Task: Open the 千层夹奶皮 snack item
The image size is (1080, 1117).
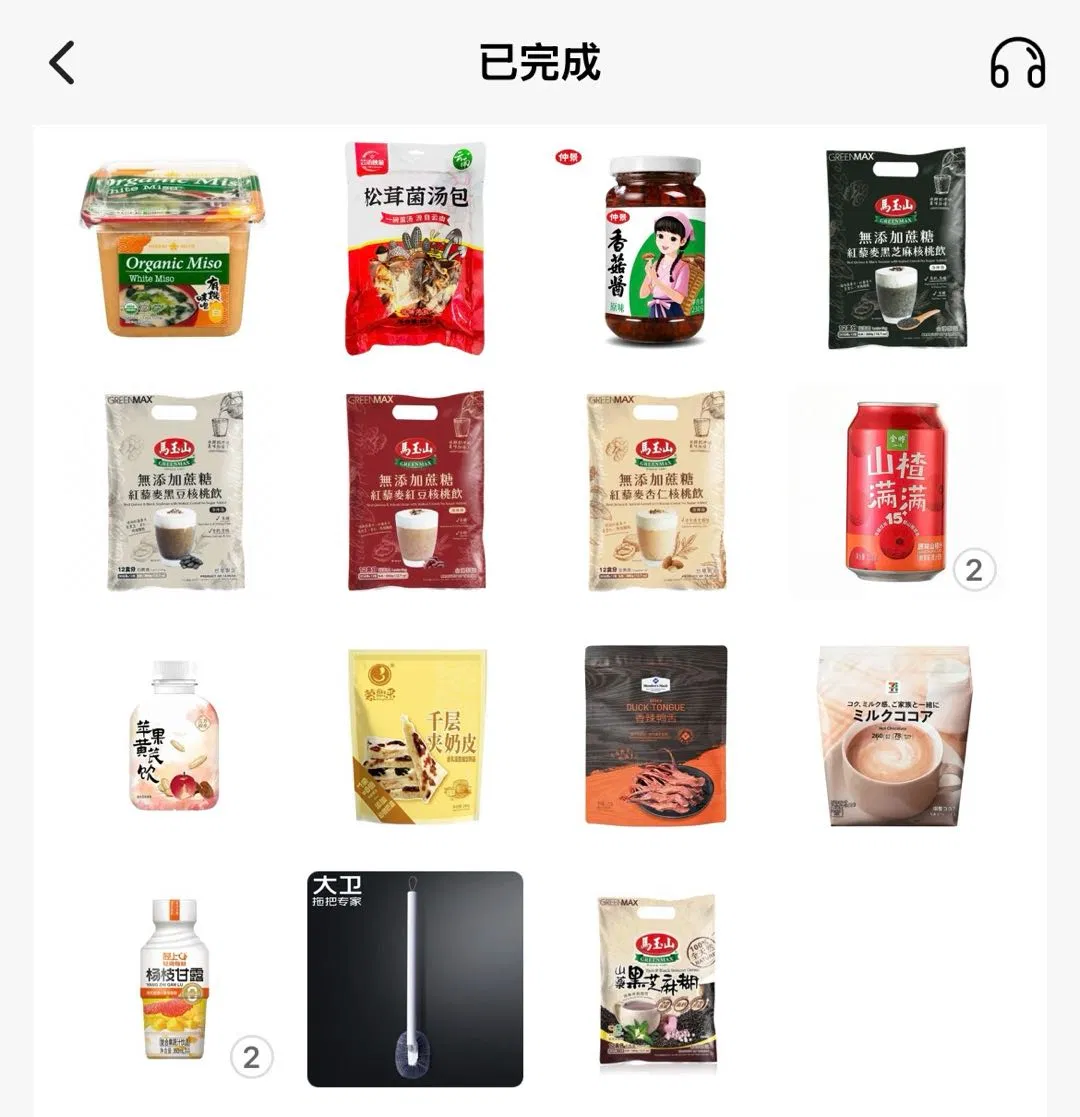Action: tap(417, 735)
